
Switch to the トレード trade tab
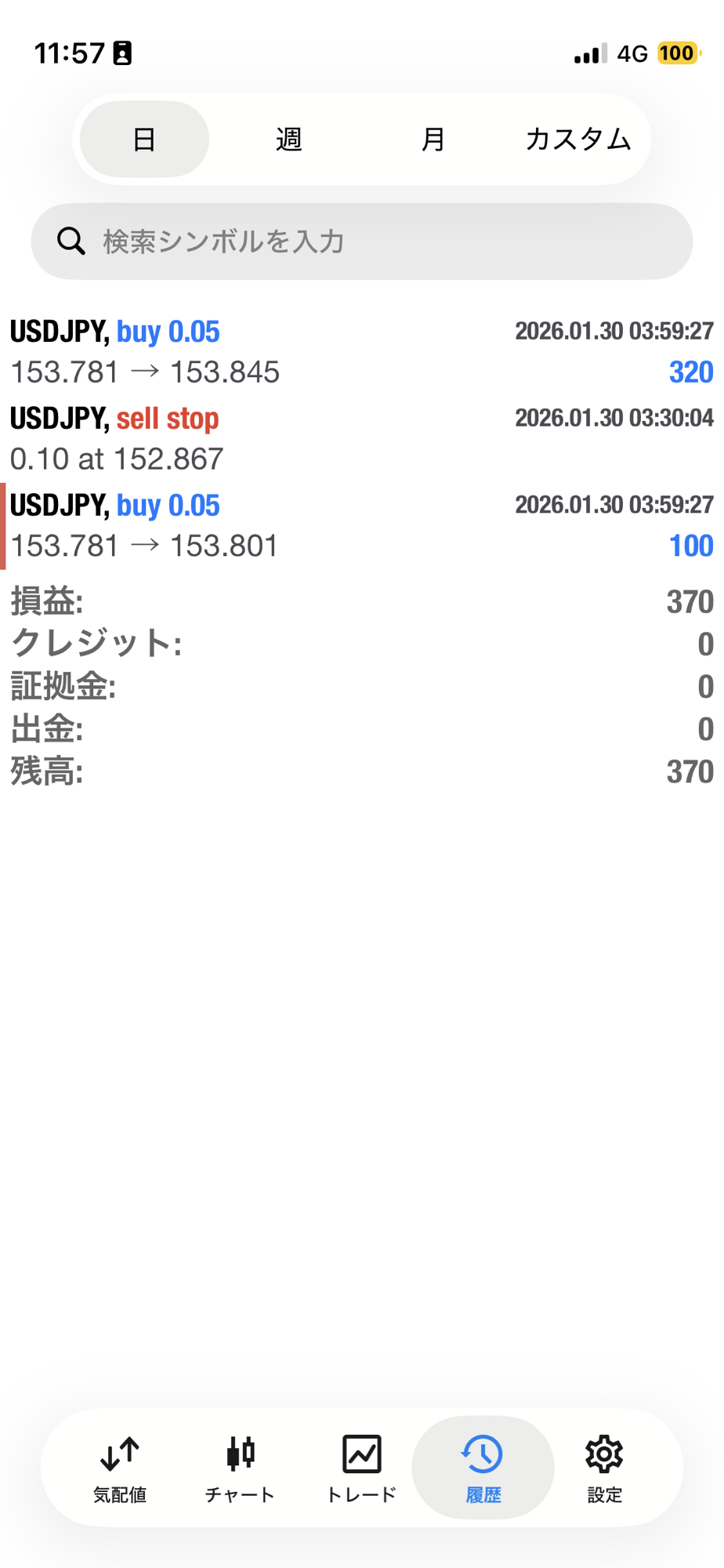361,1468
